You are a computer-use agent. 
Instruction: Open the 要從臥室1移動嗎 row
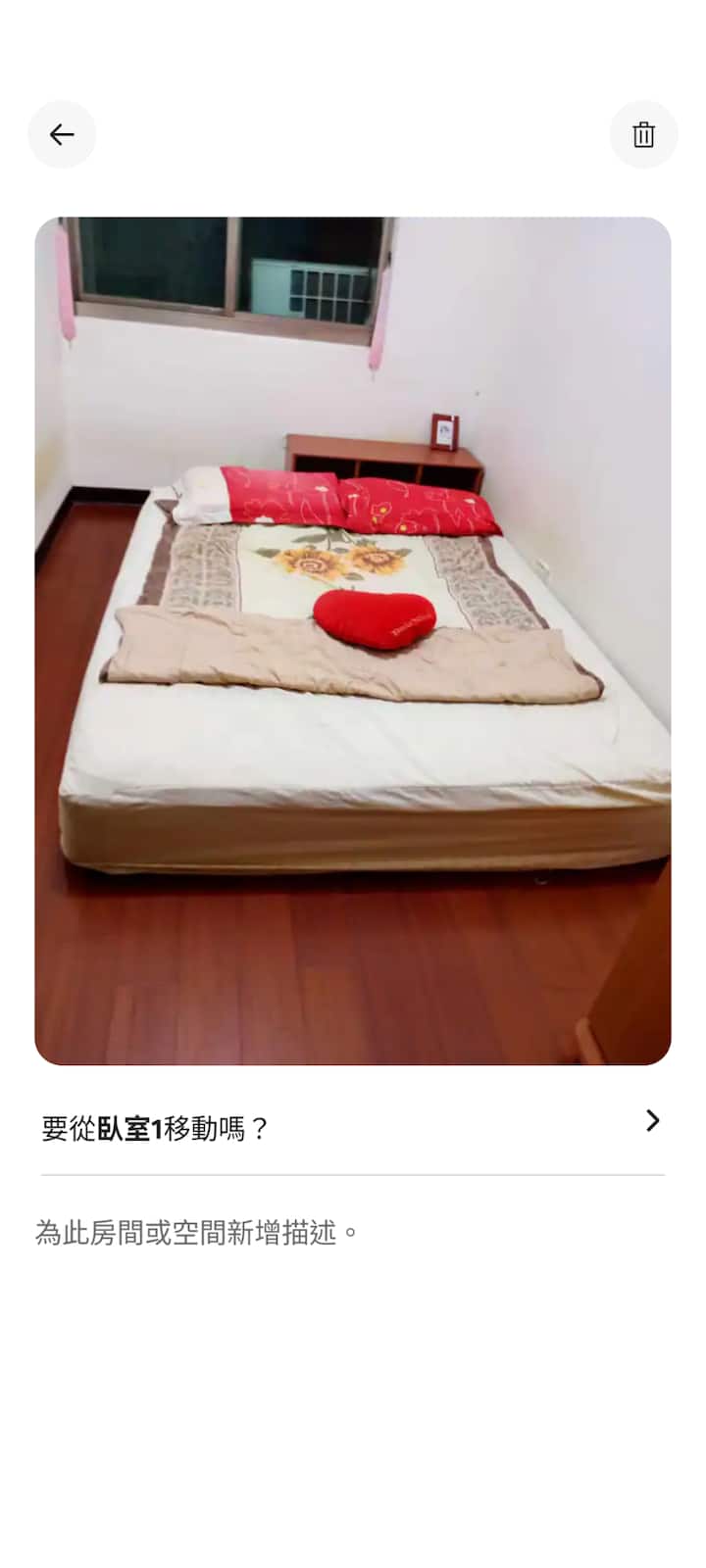(x=352, y=1127)
